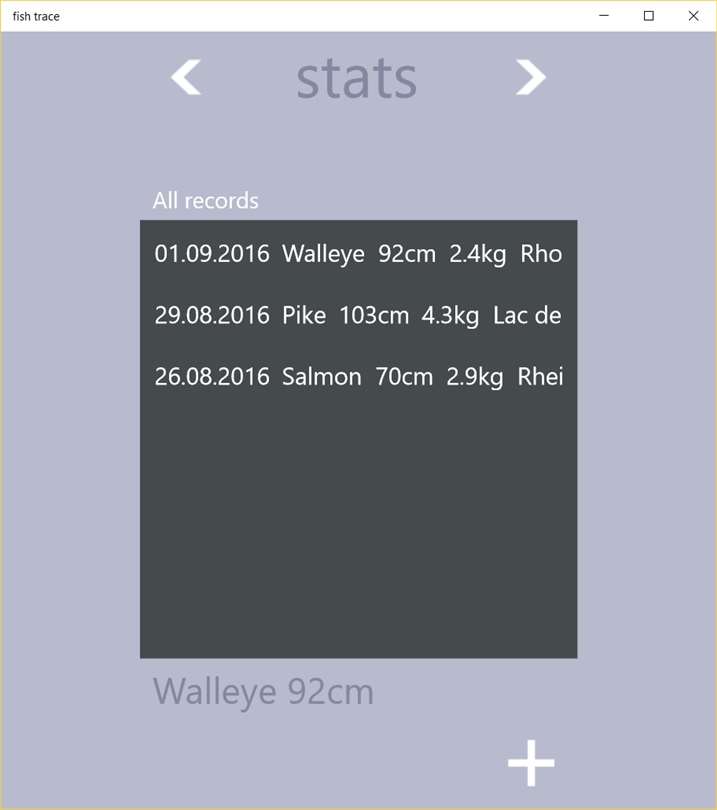Open the Pike 103cm record

[358, 316]
